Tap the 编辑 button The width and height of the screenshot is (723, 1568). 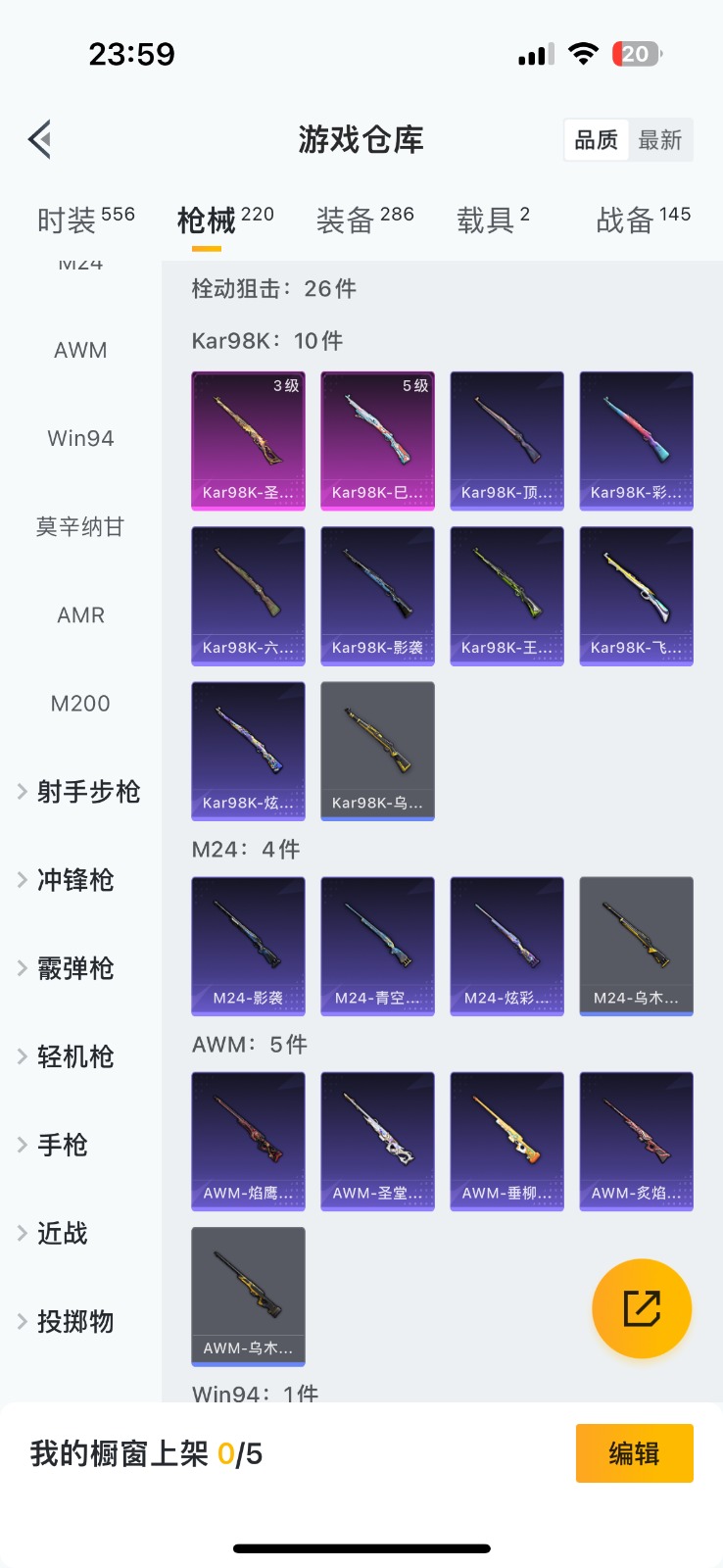634,1453
